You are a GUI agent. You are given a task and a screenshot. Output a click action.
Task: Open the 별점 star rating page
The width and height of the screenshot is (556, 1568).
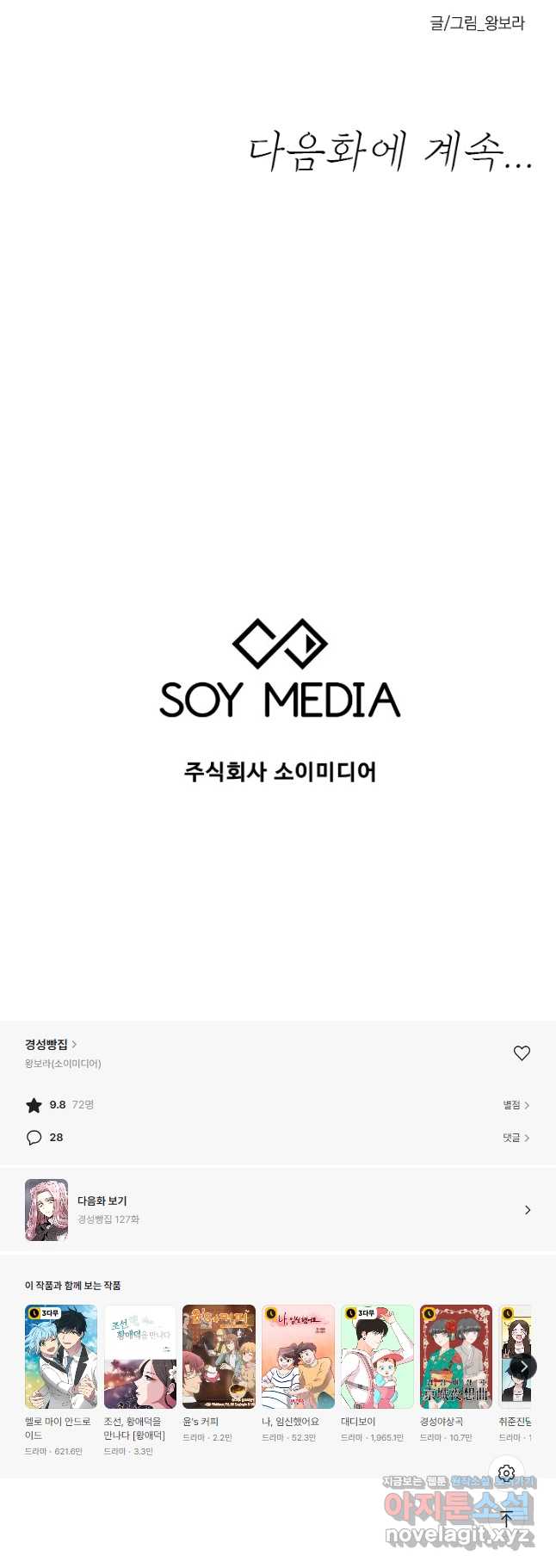(x=516, y=1105)
